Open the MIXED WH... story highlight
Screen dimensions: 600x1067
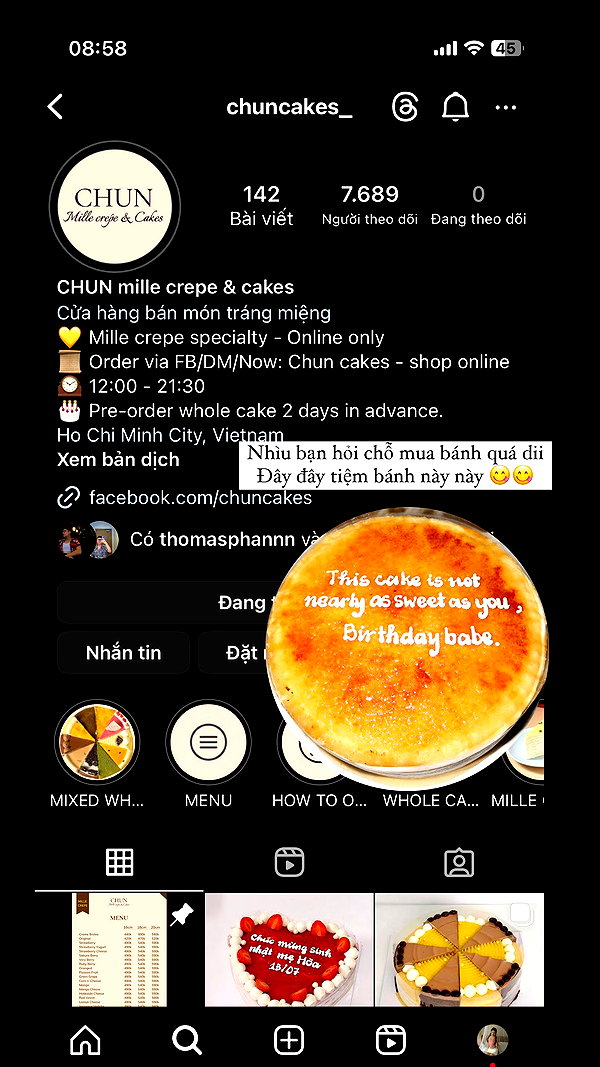coord(97,742)
